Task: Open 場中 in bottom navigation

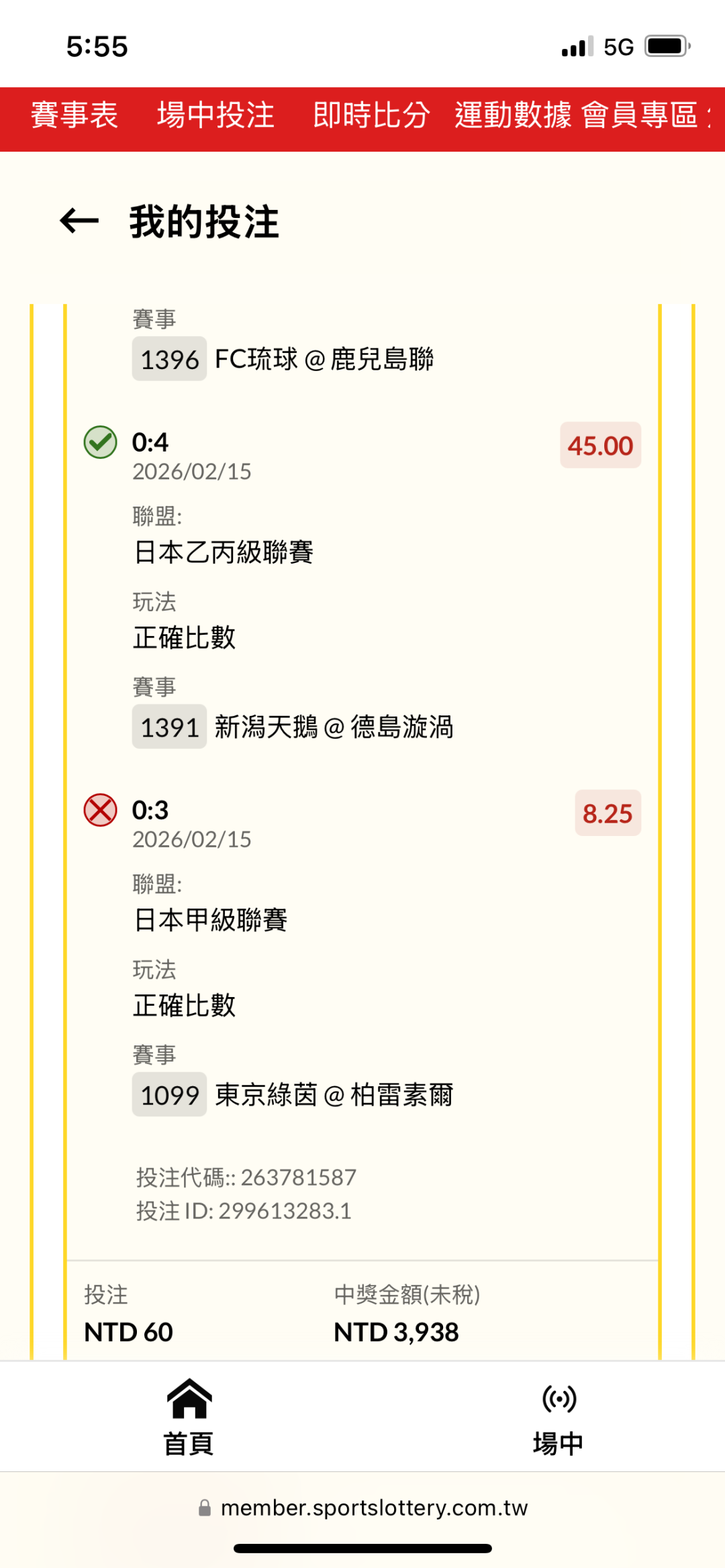Action: tap(558, 1417)
